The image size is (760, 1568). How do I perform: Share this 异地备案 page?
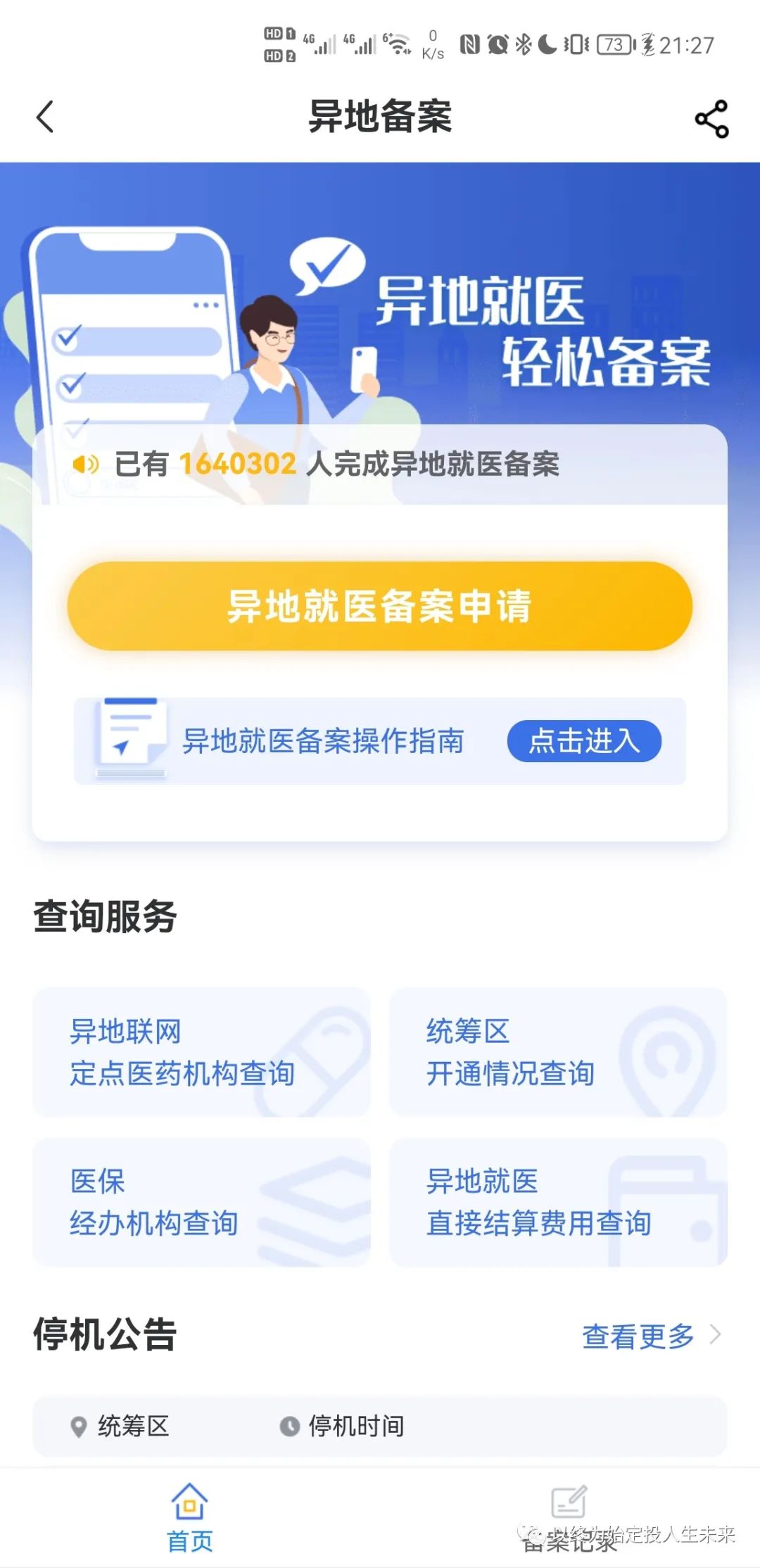point(711,118)
